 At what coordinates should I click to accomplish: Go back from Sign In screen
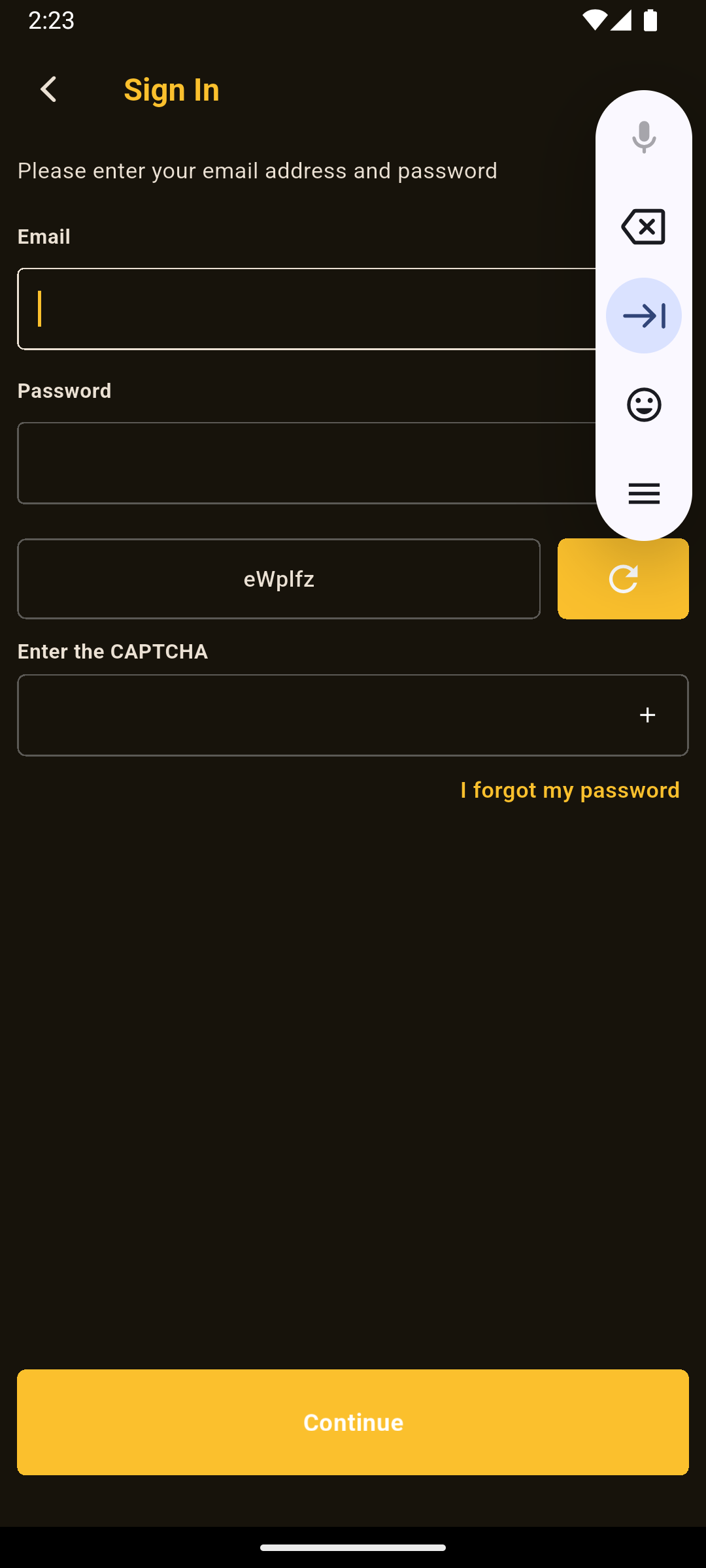(49, 90)
